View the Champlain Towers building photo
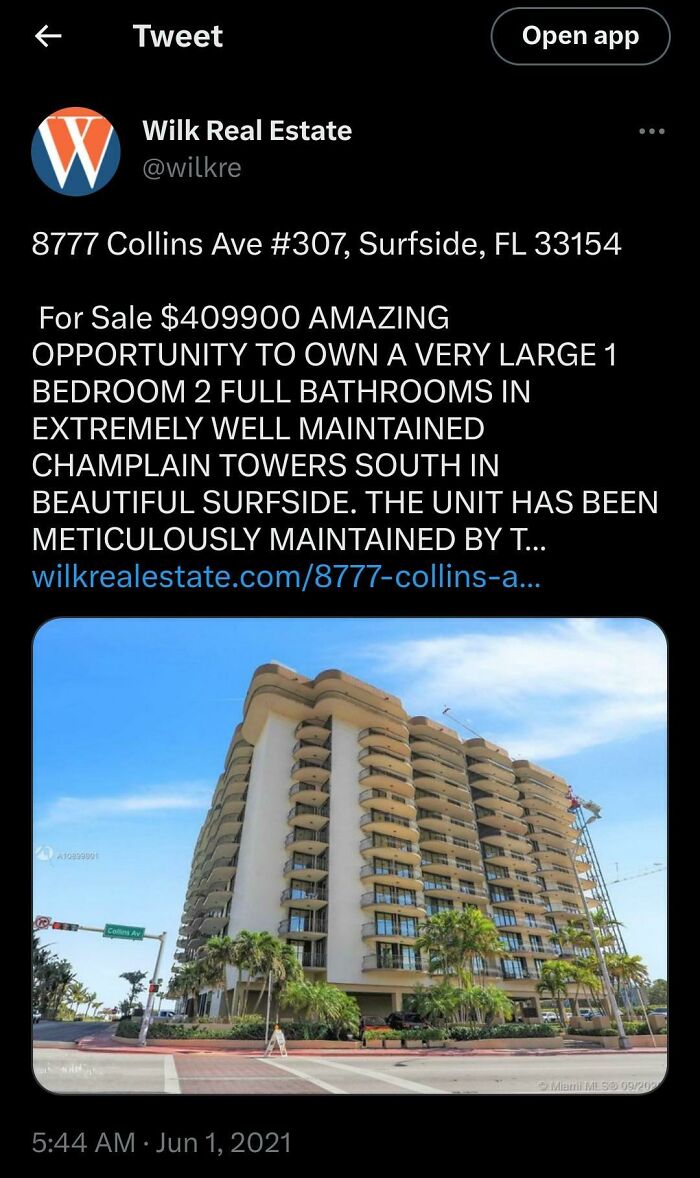700x1178 pixels. [x=350, y=856]
